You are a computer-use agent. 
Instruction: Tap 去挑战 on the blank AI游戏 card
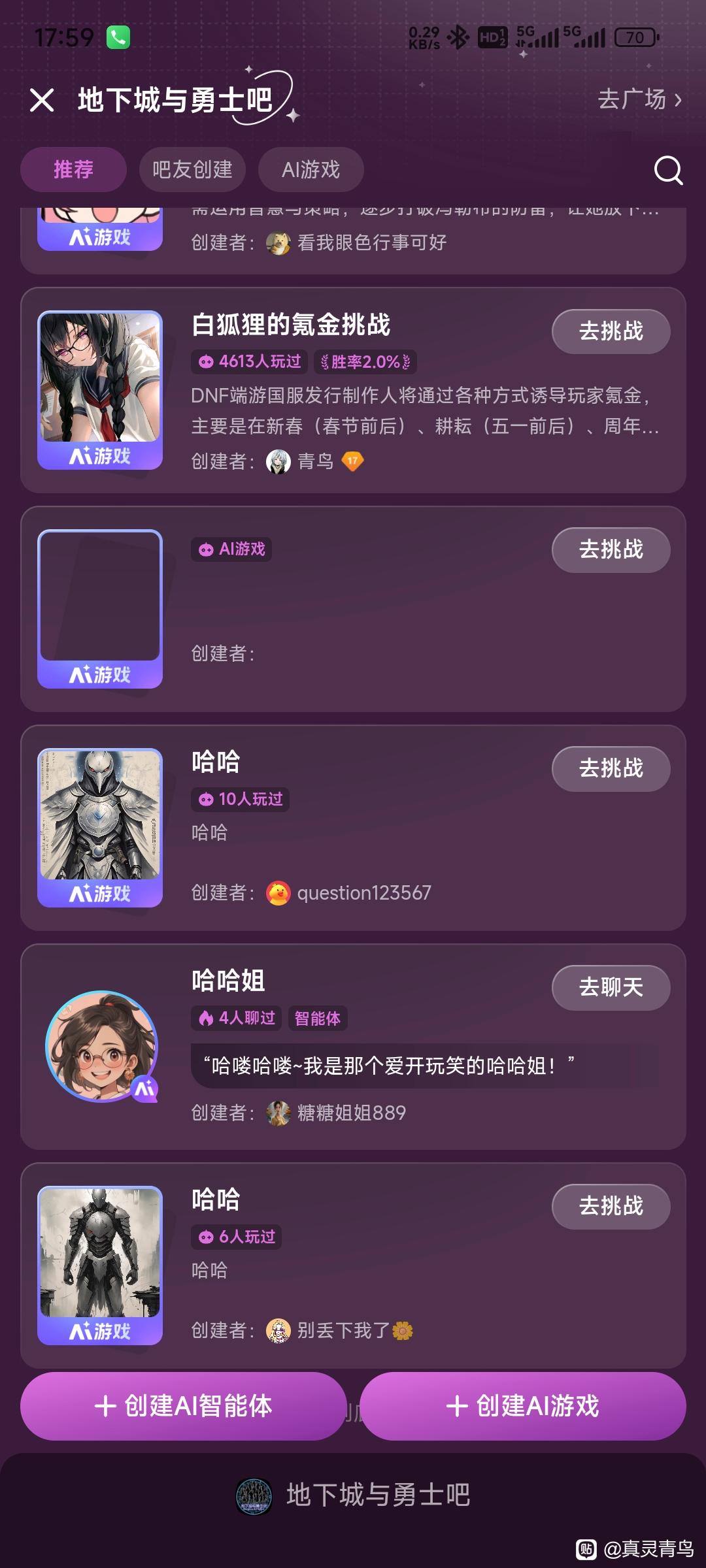(x=611, y=550)
